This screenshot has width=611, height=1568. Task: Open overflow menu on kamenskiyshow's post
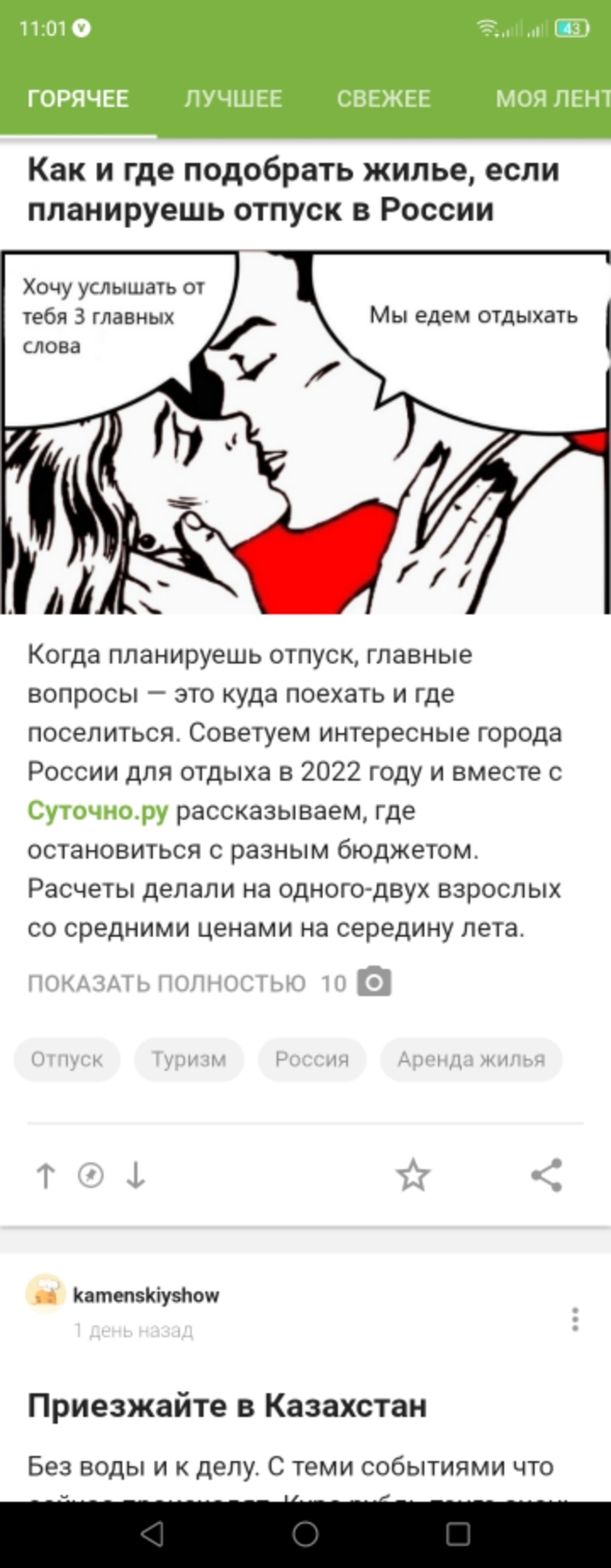click(574, 1318)
